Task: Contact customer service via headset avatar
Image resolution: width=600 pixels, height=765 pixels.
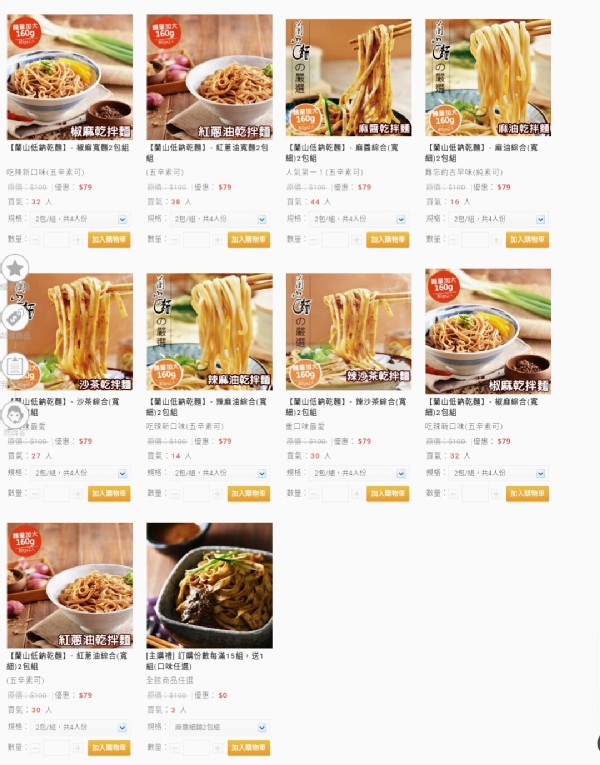Action: pos(15,414)
